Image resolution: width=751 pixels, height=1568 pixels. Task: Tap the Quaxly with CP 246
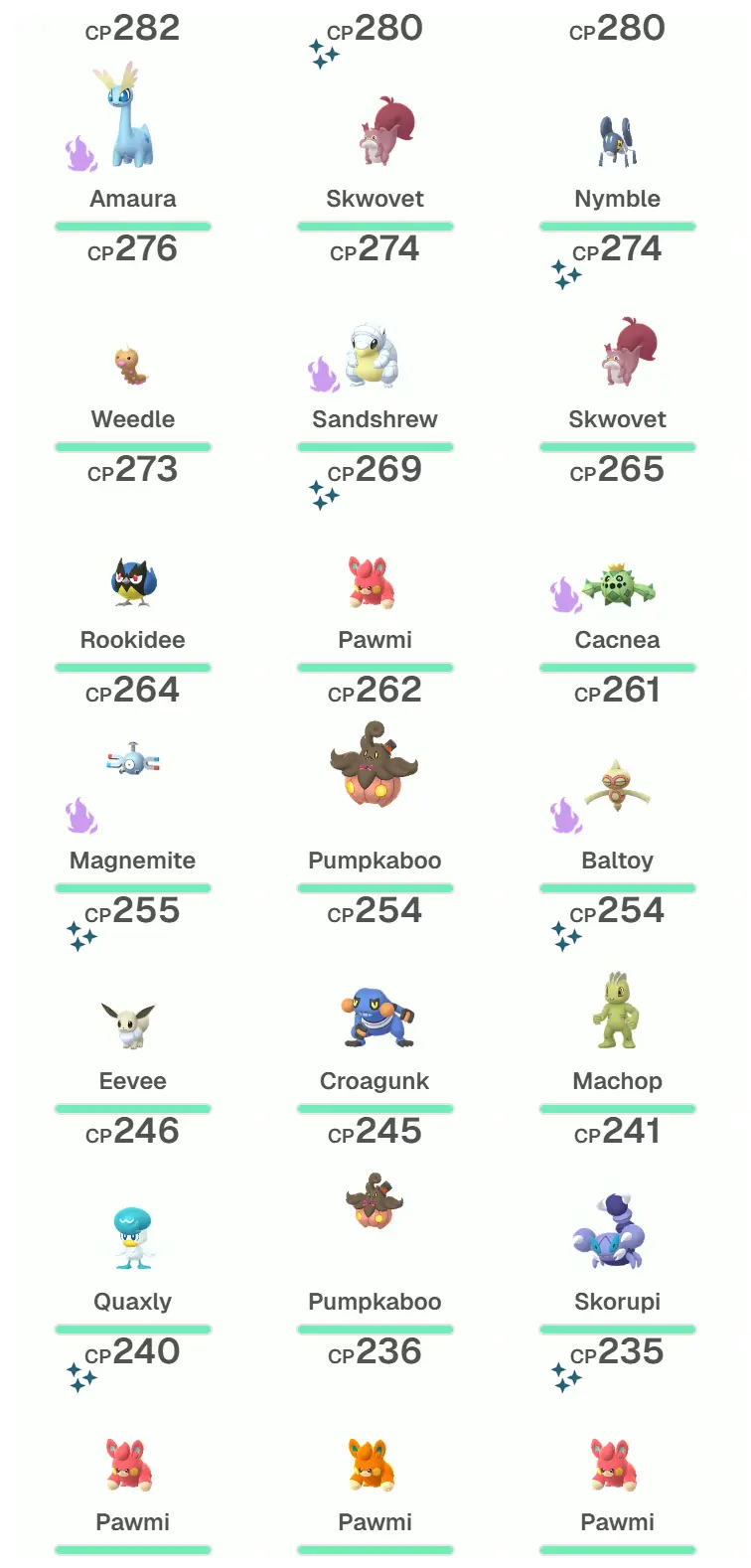(132, 1237)
